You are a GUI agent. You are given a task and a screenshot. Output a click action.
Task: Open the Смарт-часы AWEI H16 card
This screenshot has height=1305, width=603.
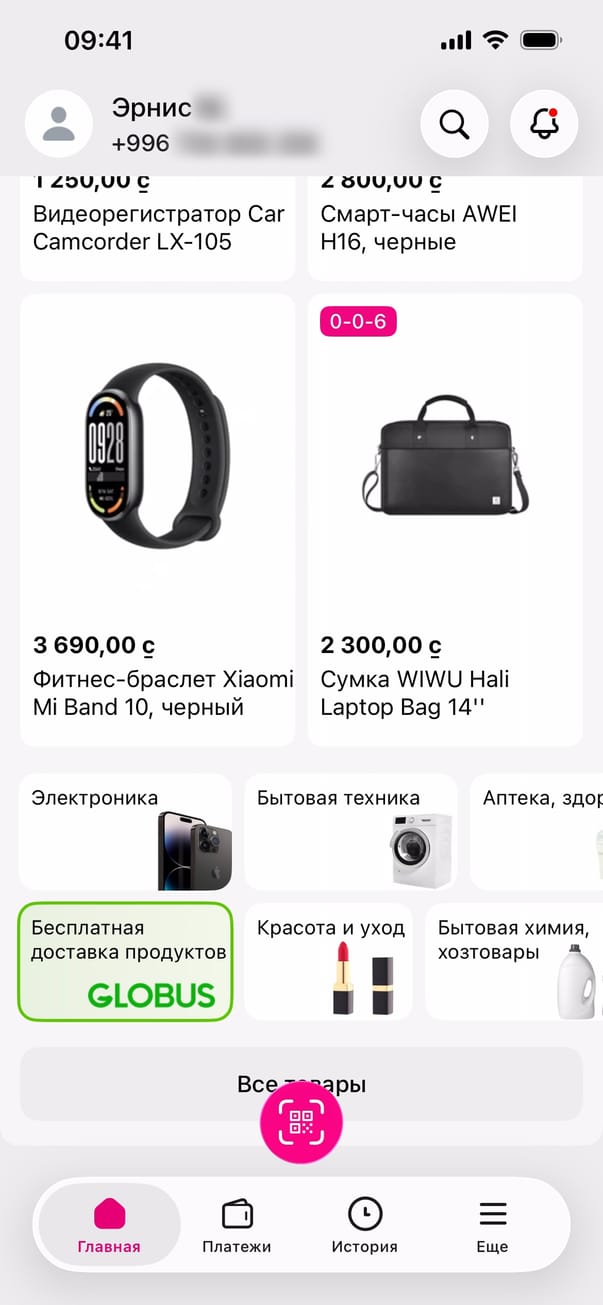click(444, 228)
